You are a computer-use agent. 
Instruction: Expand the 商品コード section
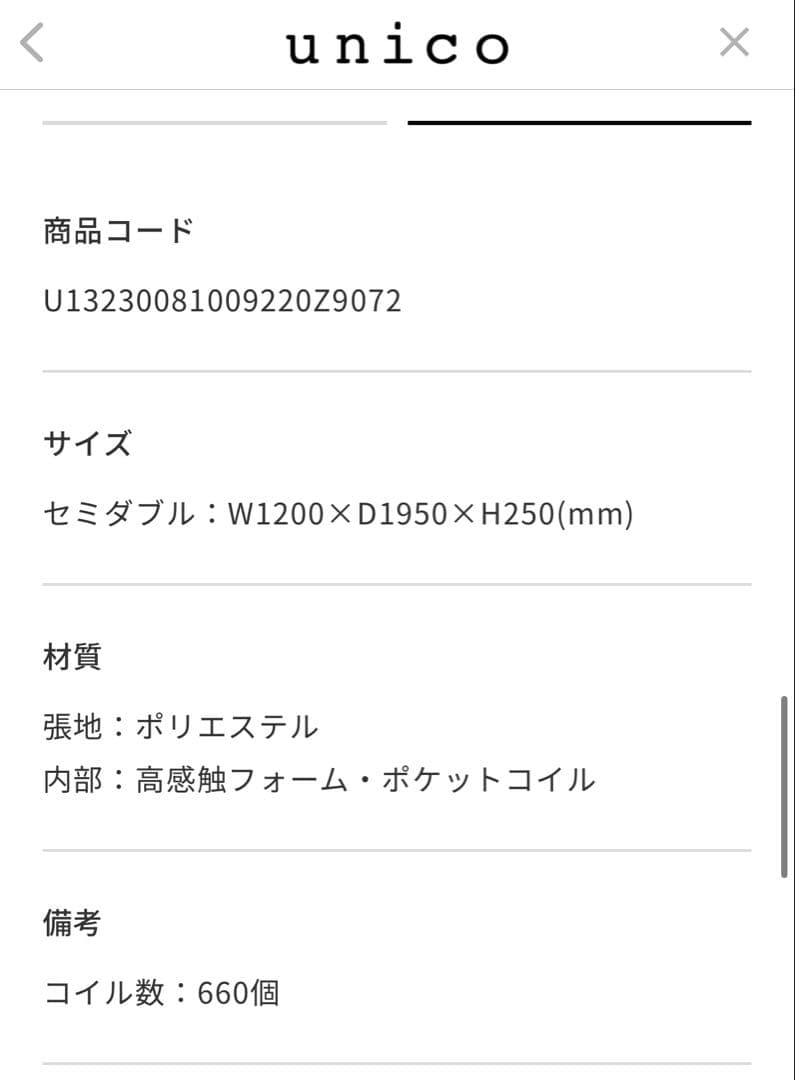click(x=117, y=230)
